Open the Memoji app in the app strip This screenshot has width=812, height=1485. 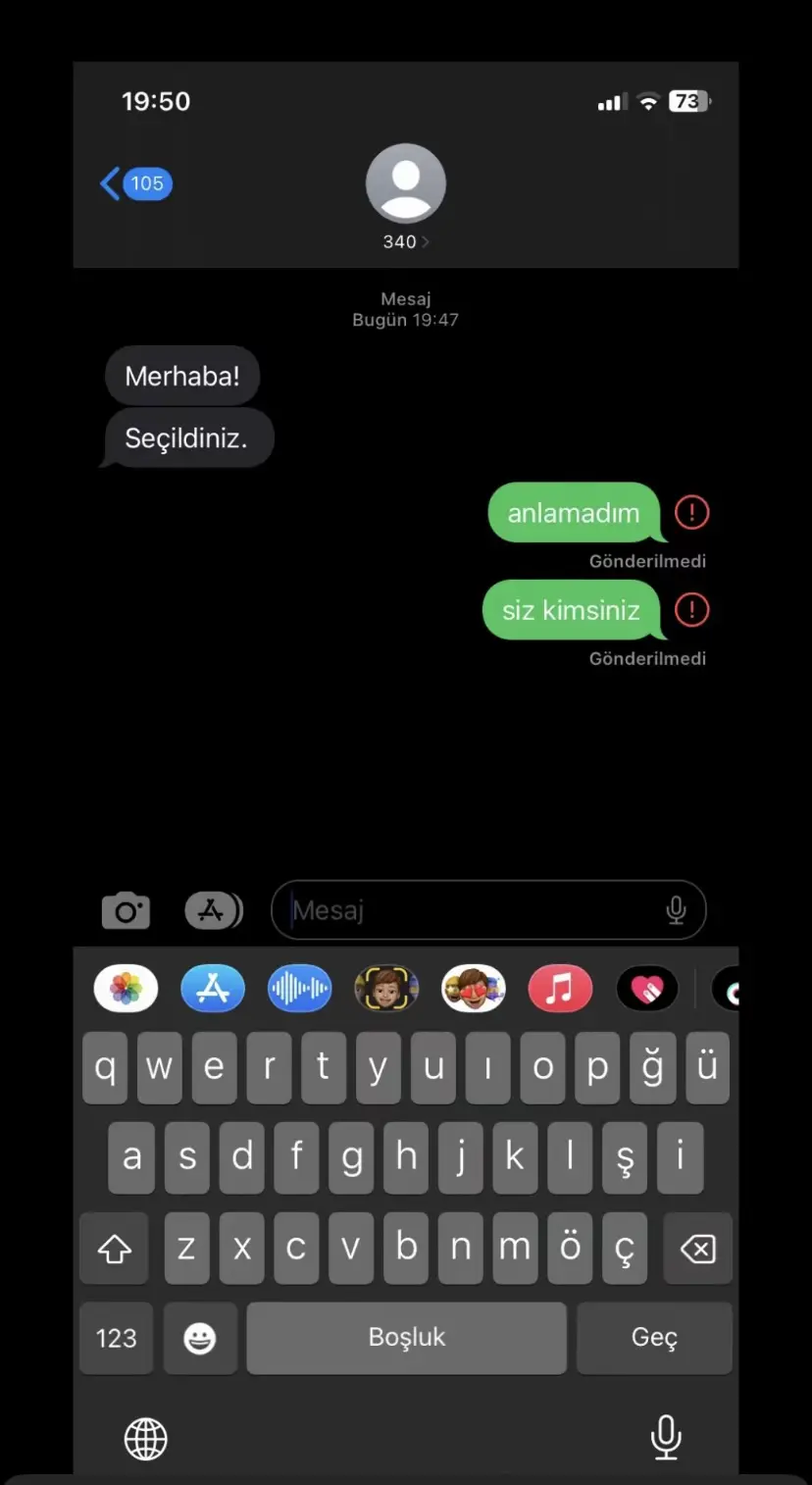[386, 989]
